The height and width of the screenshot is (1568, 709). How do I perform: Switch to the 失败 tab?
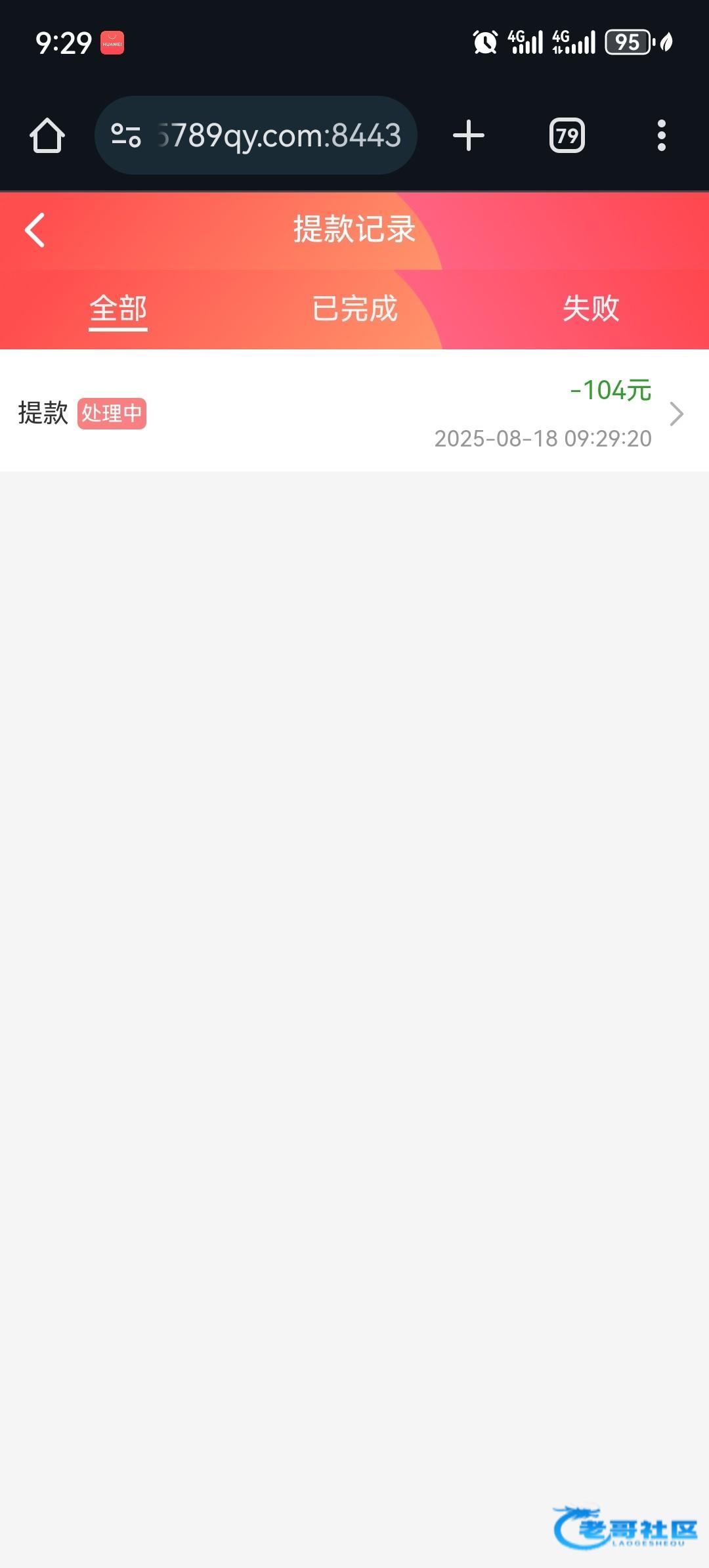coord(591,309)
